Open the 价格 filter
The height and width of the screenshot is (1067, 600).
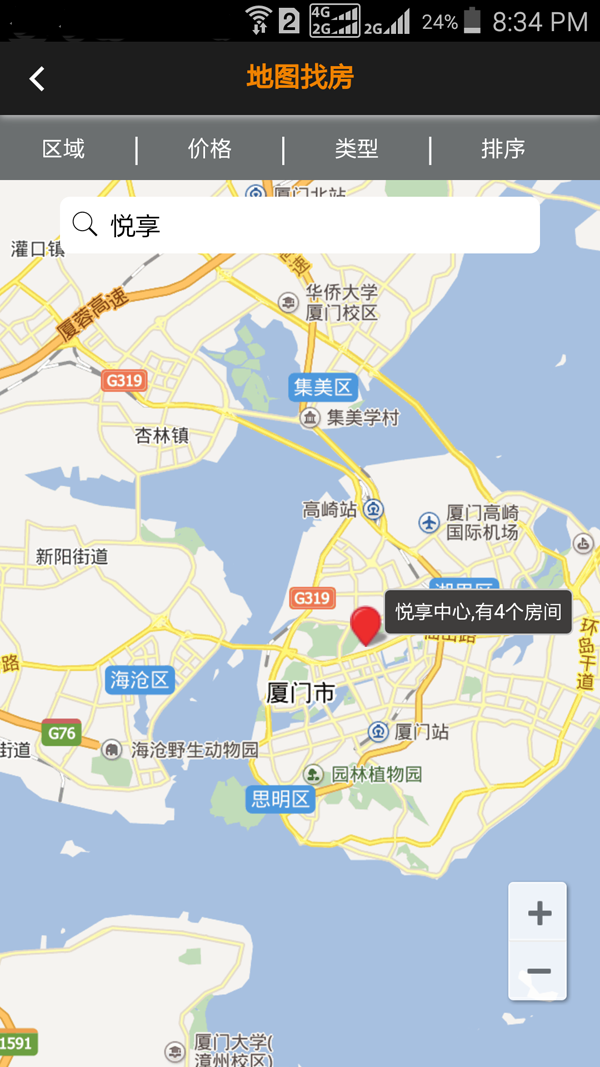pos(210,149)
